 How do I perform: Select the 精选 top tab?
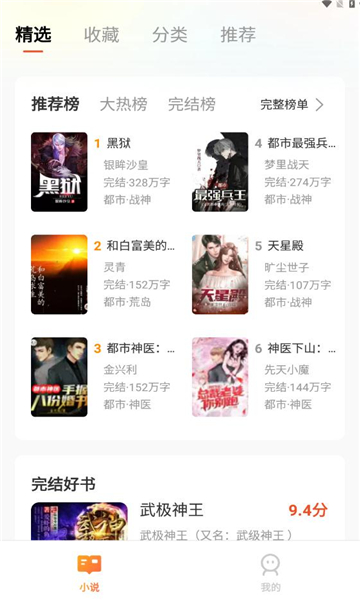pos(33,35)
